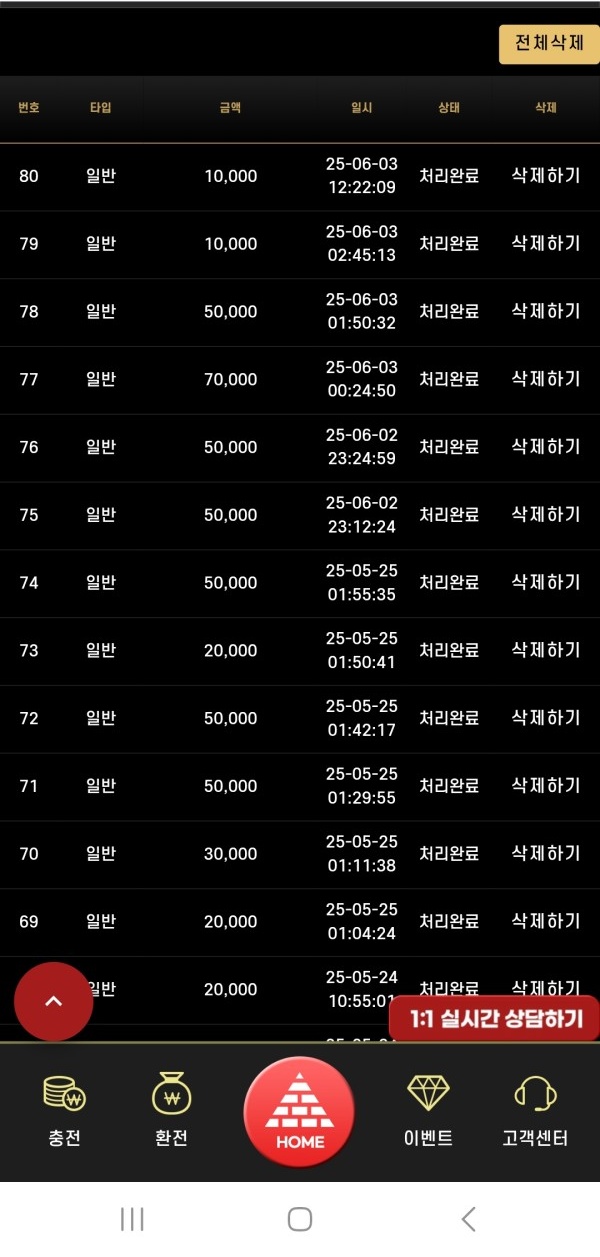Tap 삭제하기 on row 74

point(546,582)
